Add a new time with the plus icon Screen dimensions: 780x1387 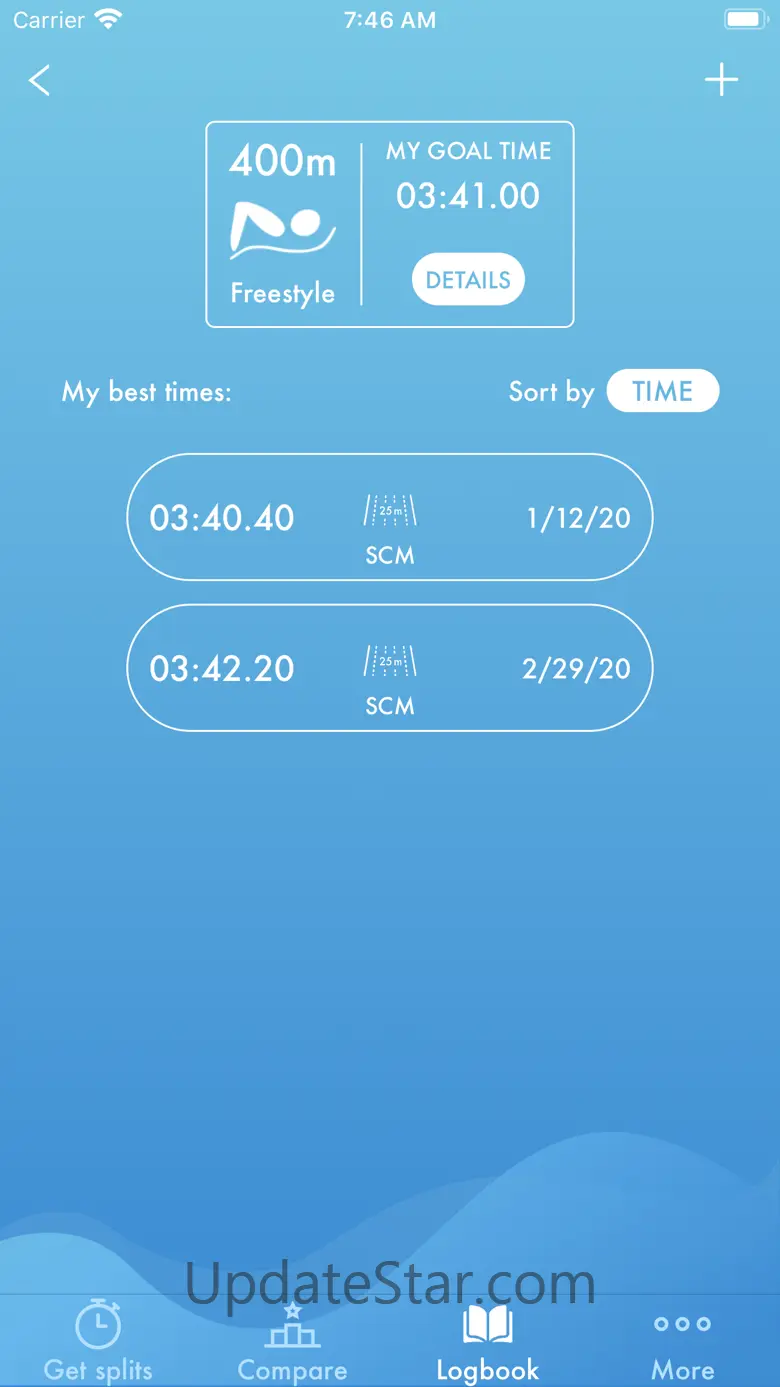[721, 80]
